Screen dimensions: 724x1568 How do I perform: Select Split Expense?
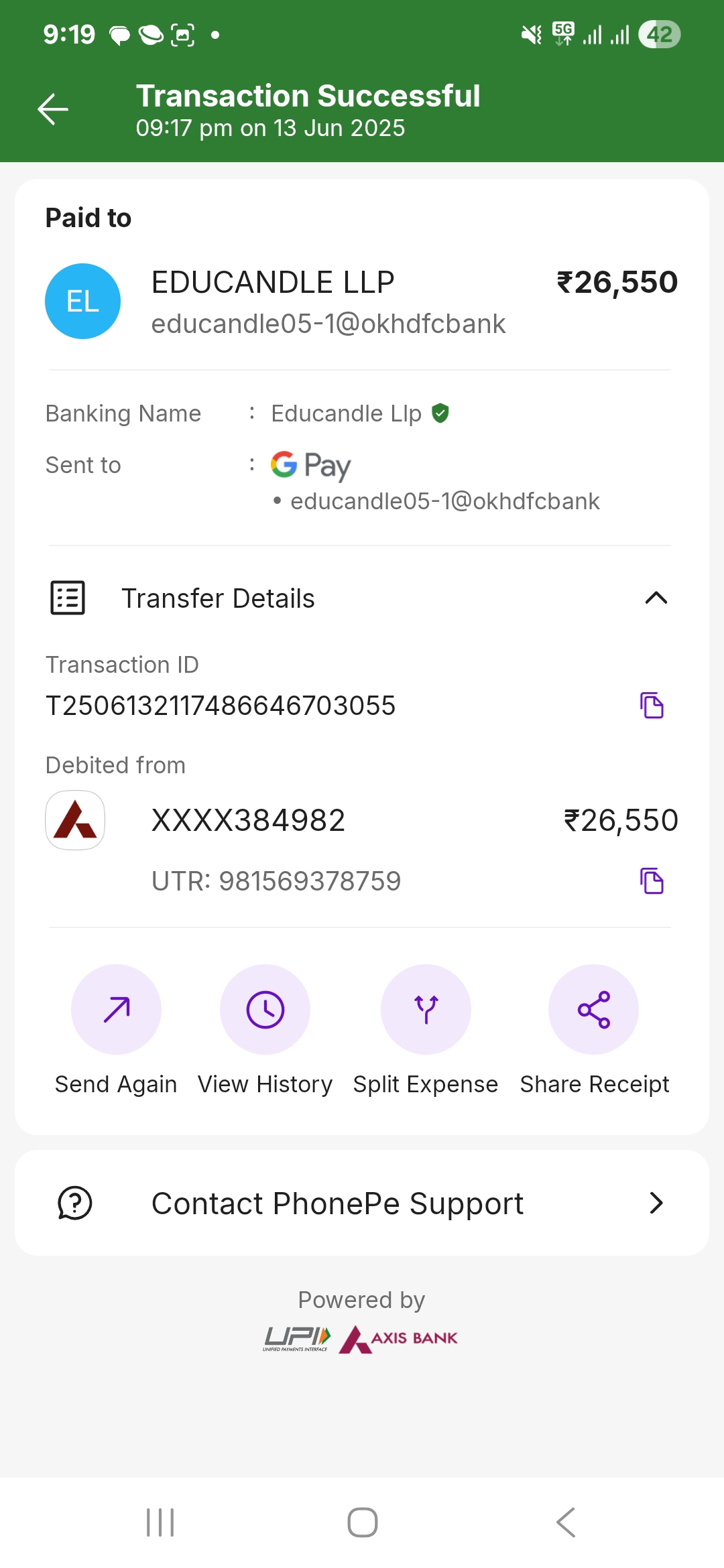tap(426, 1010)
